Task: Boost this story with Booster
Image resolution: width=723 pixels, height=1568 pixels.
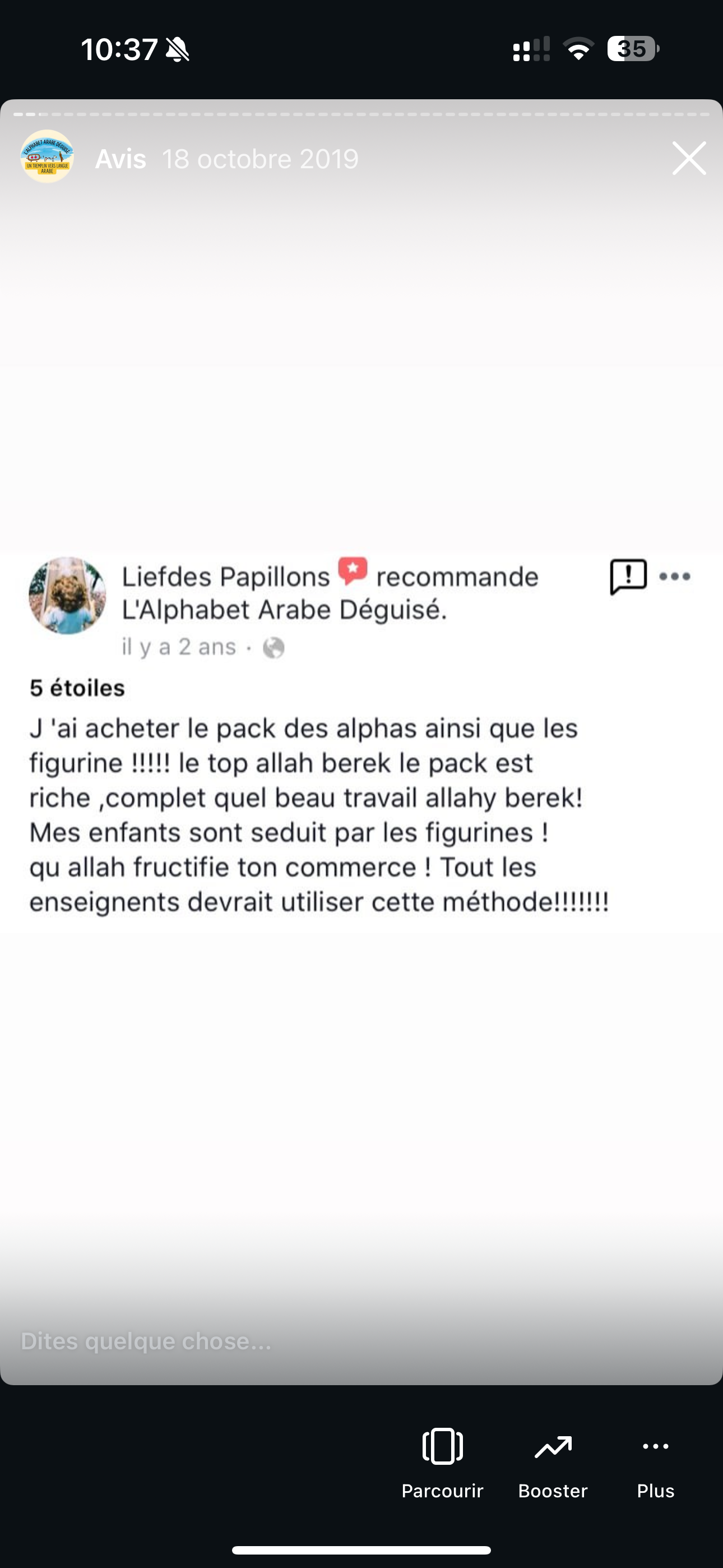Action: coord(553,1463)
